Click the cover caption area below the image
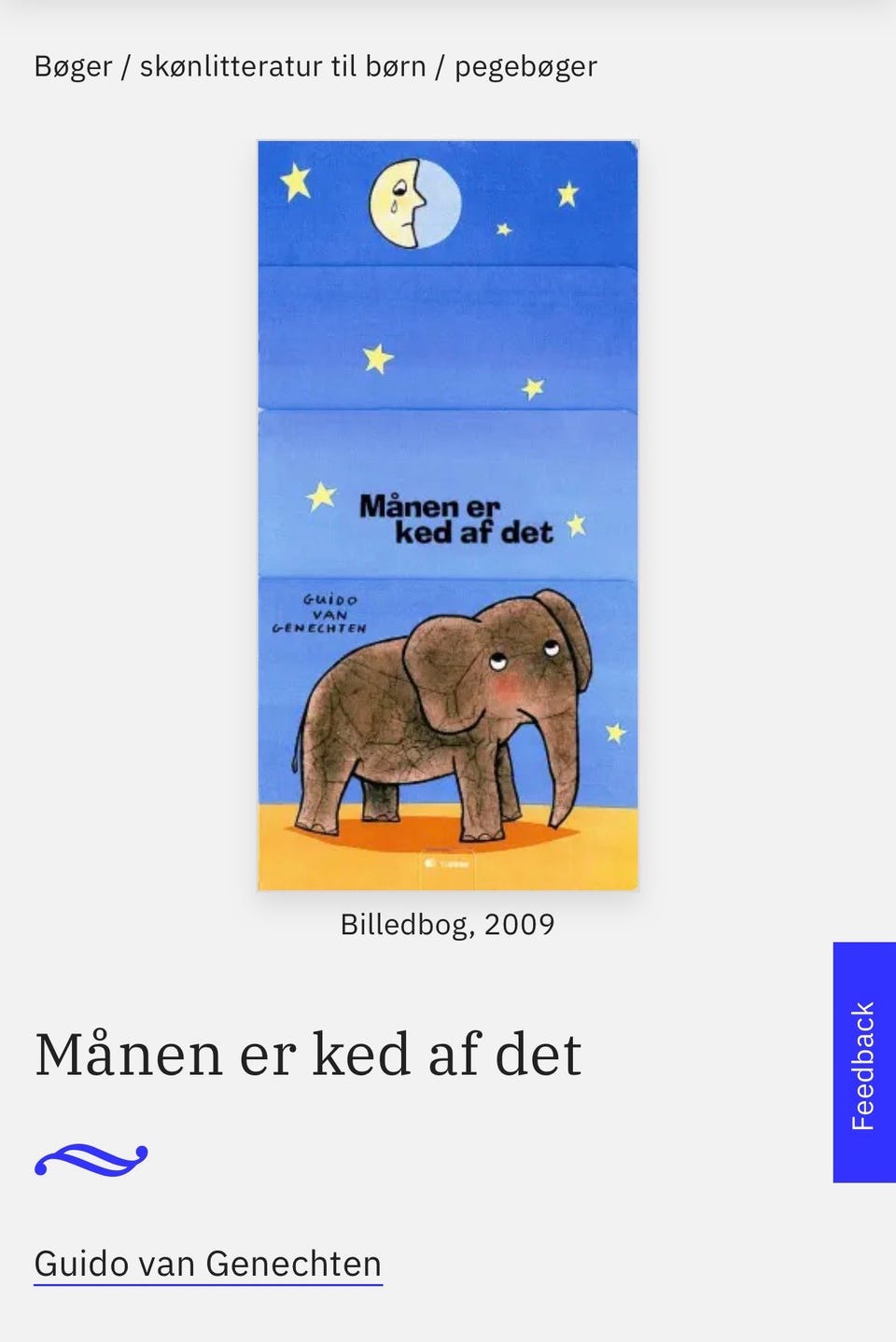 pyautogui.click(x=447, y=924)
